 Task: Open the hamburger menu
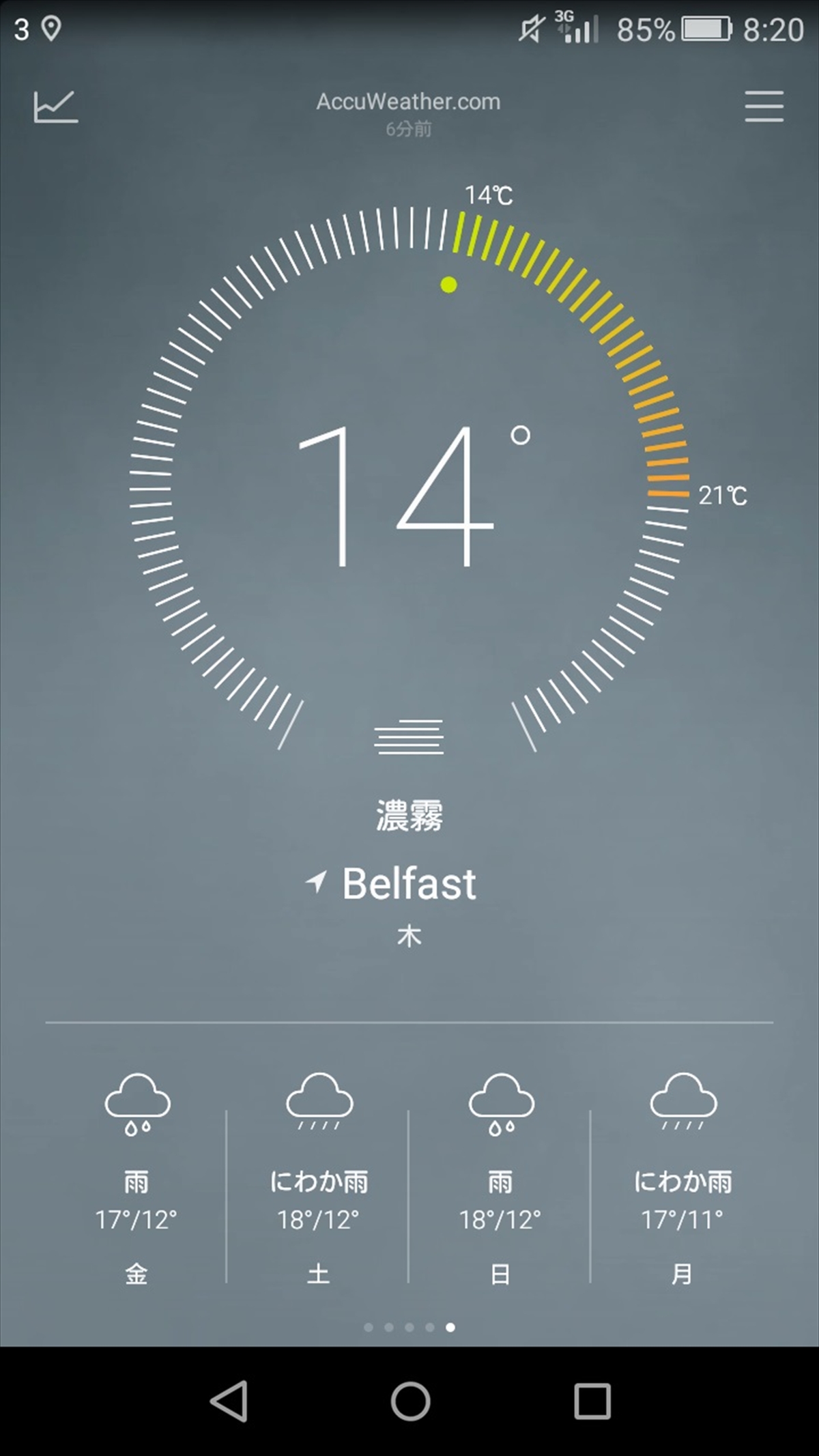[764, 106]
